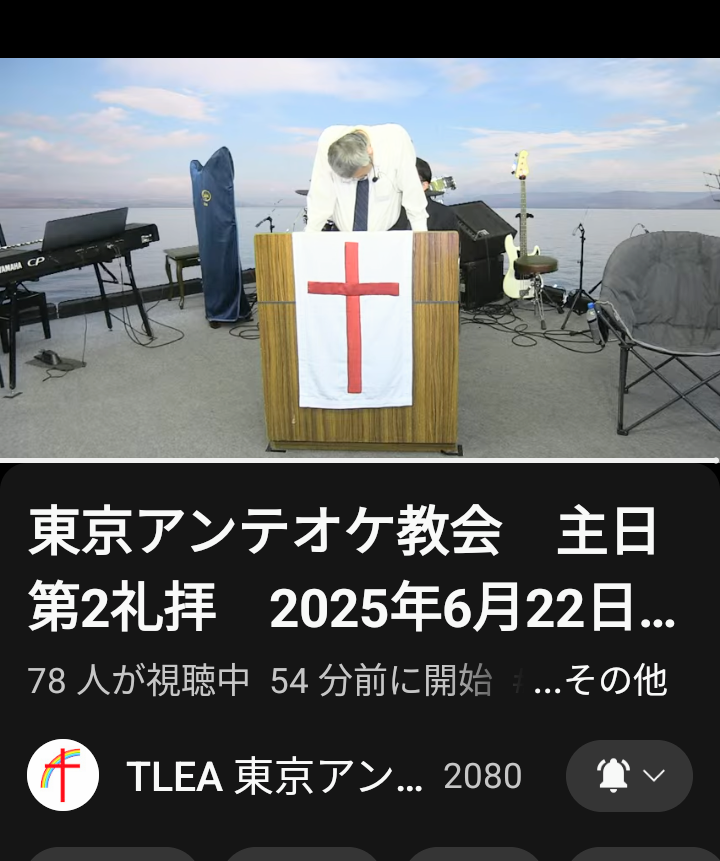
Task: Tap the live video player
Action: (x=360, y=258)
